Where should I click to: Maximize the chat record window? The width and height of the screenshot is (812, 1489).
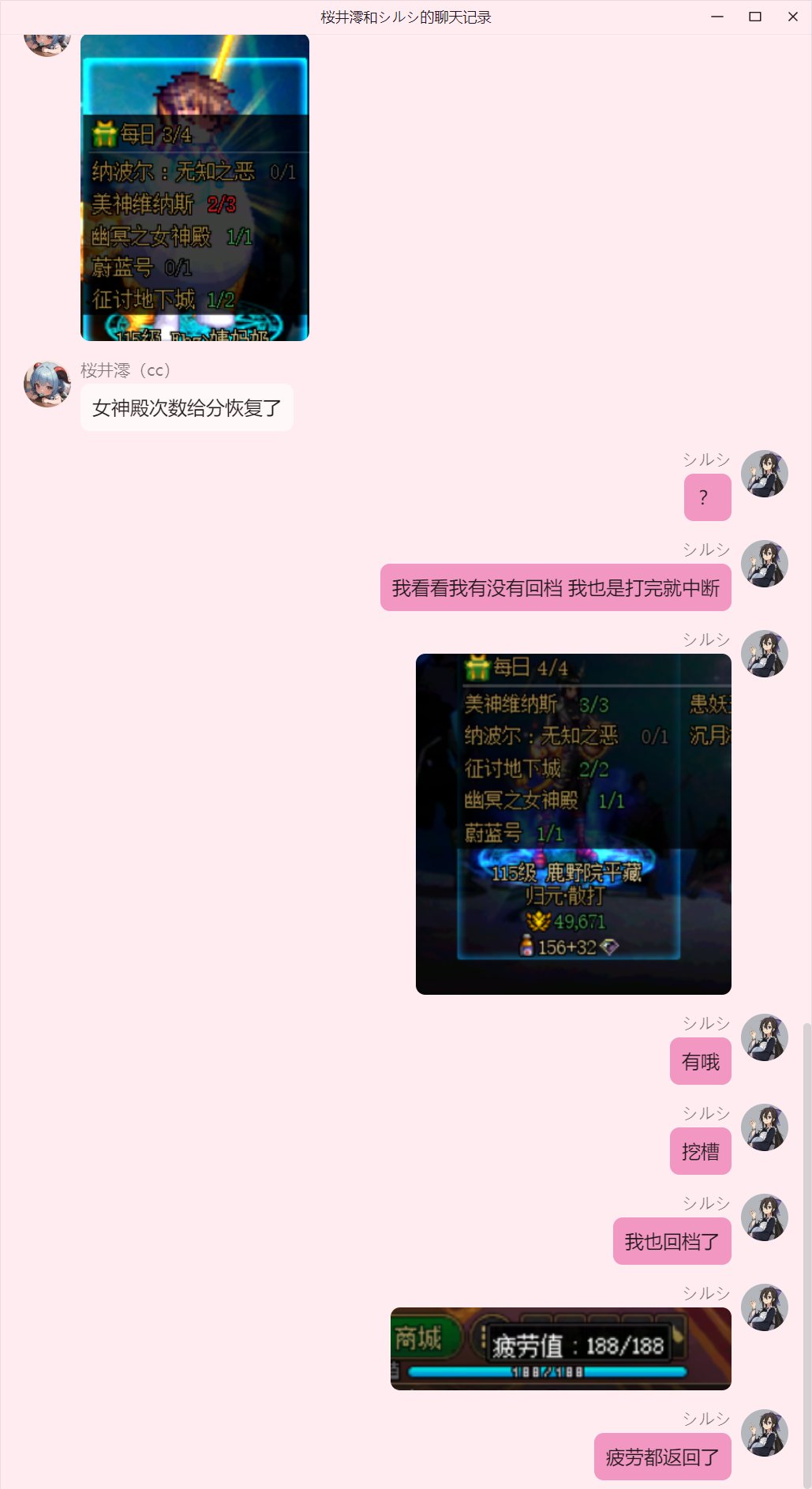754,17
